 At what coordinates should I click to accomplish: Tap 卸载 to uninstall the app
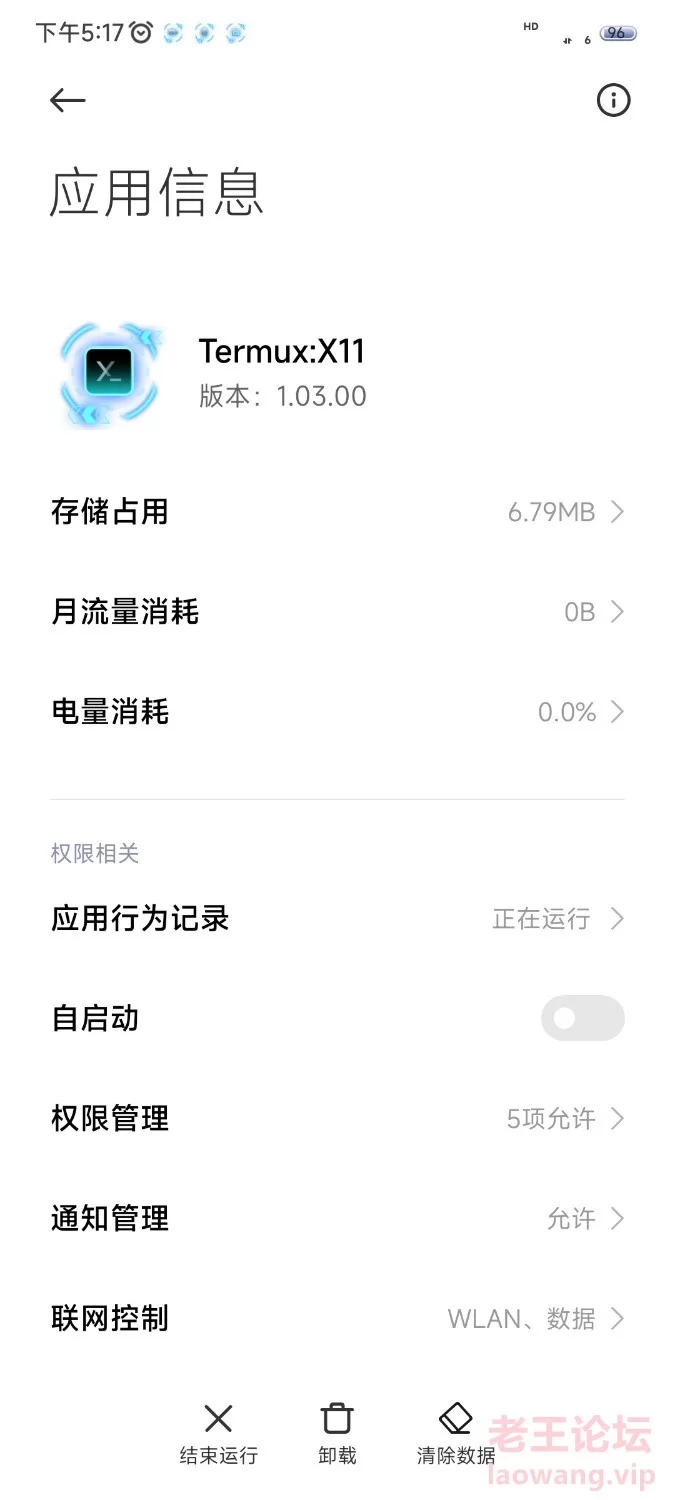click(x=337, y=1434)
